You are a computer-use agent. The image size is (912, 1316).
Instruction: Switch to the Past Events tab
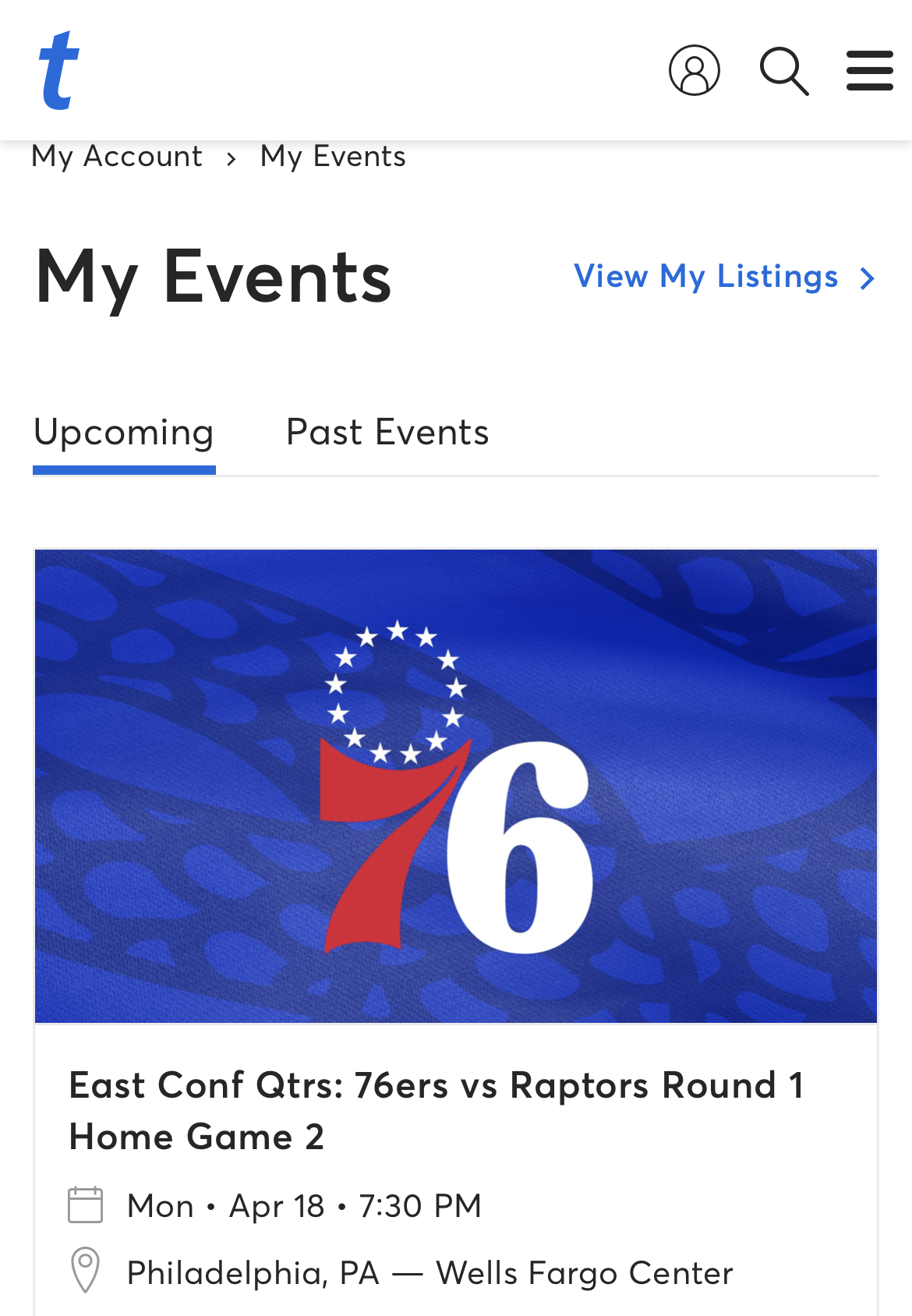pos(387,433)
